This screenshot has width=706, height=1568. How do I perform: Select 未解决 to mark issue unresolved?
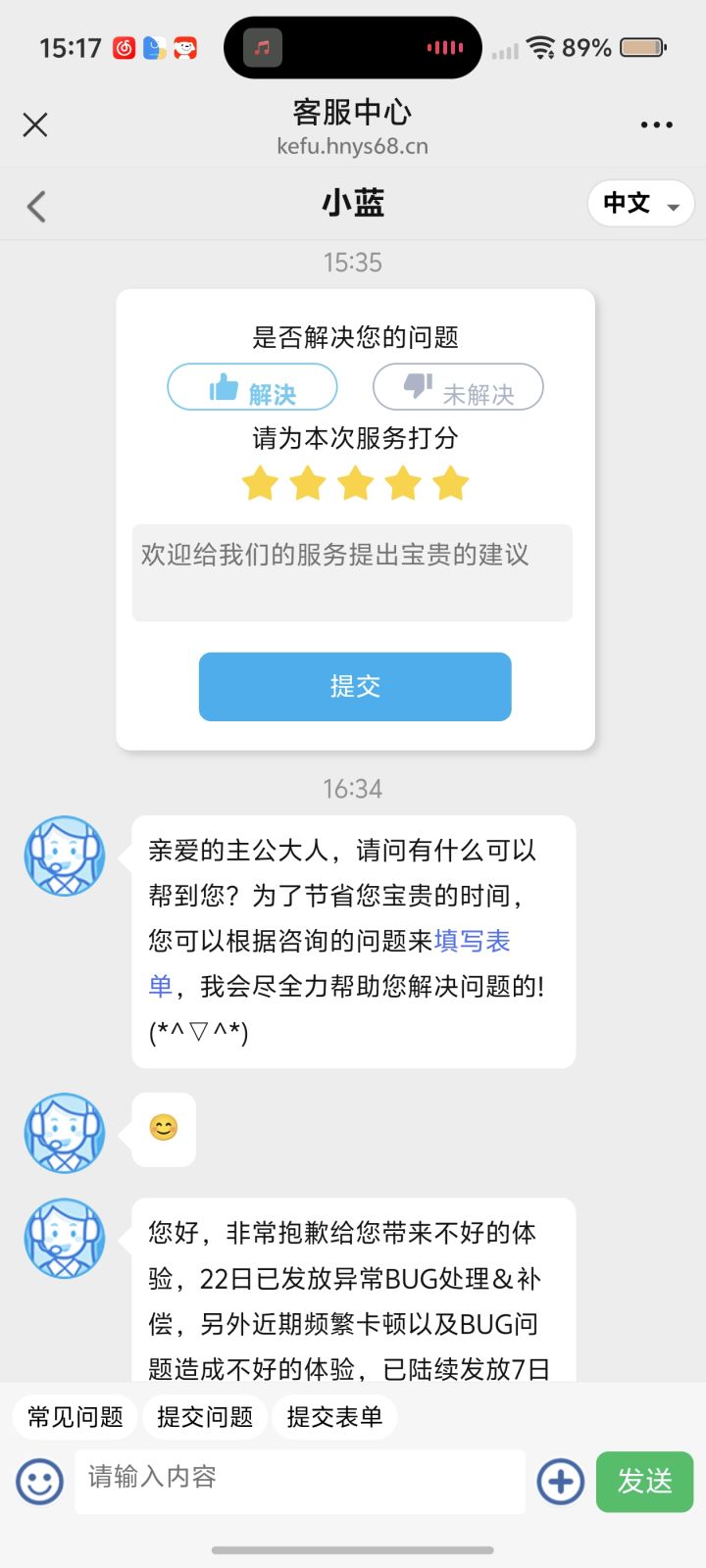457,386
